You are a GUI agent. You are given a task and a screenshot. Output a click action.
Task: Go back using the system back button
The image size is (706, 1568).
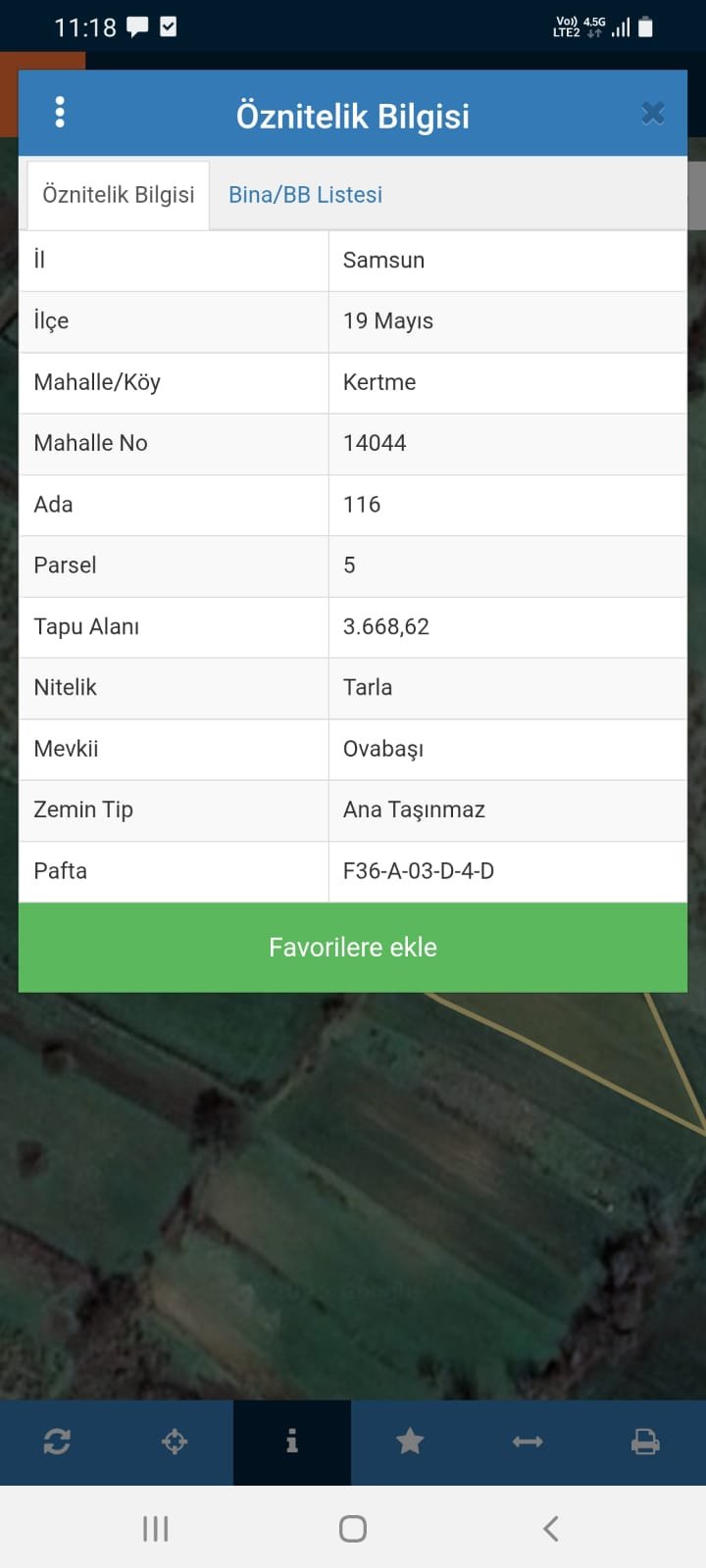tap(551, 1528)
